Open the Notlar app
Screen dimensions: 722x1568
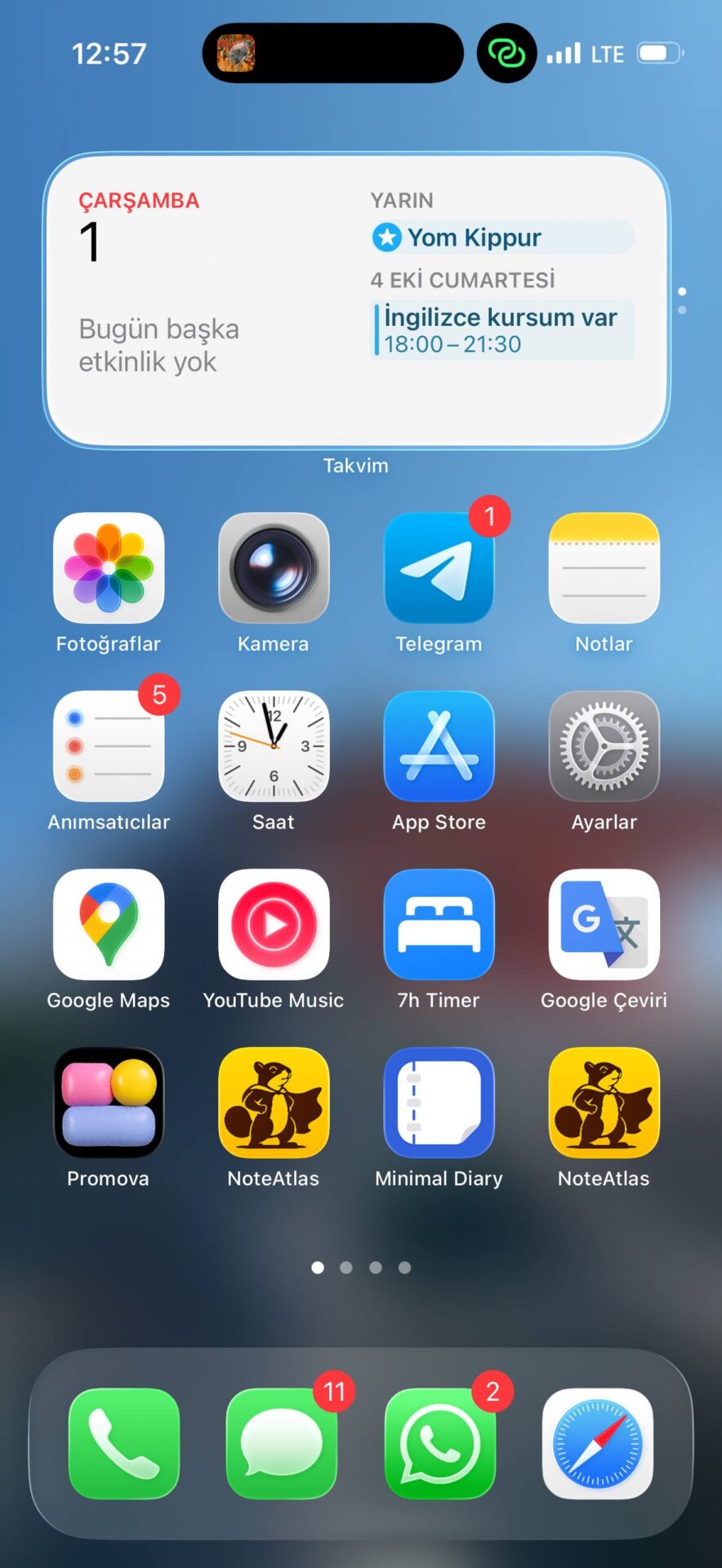[604, 568]
